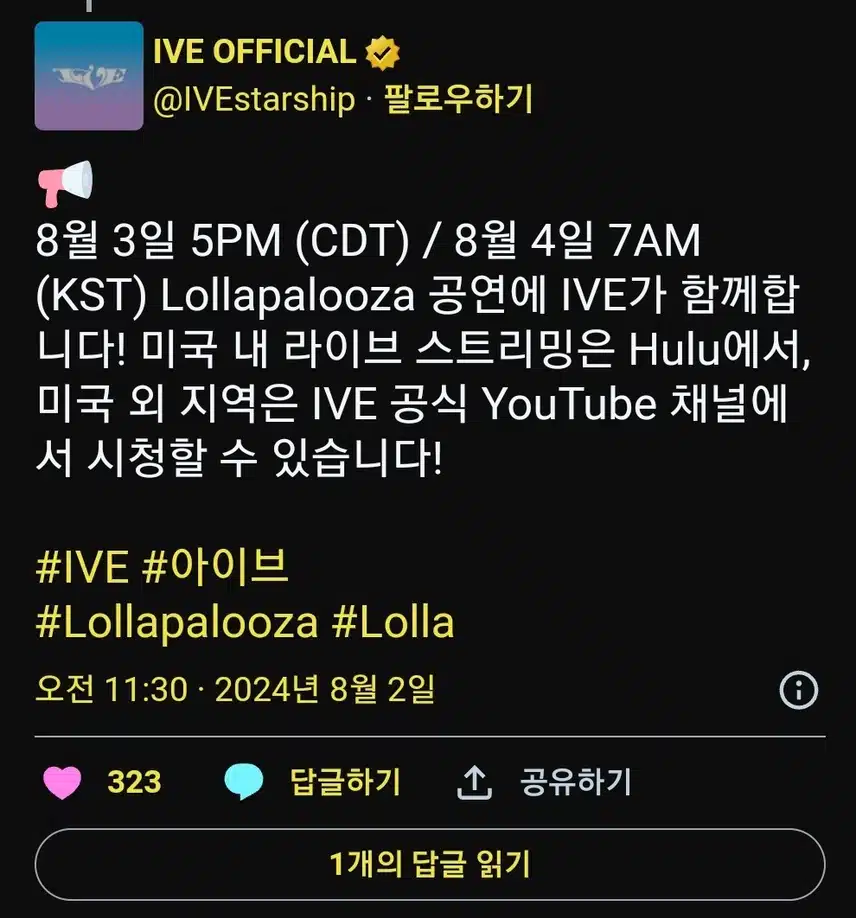Open the #IVE hashtag
Viewport: 856px width, 918px height.
(x=82, y=568)
